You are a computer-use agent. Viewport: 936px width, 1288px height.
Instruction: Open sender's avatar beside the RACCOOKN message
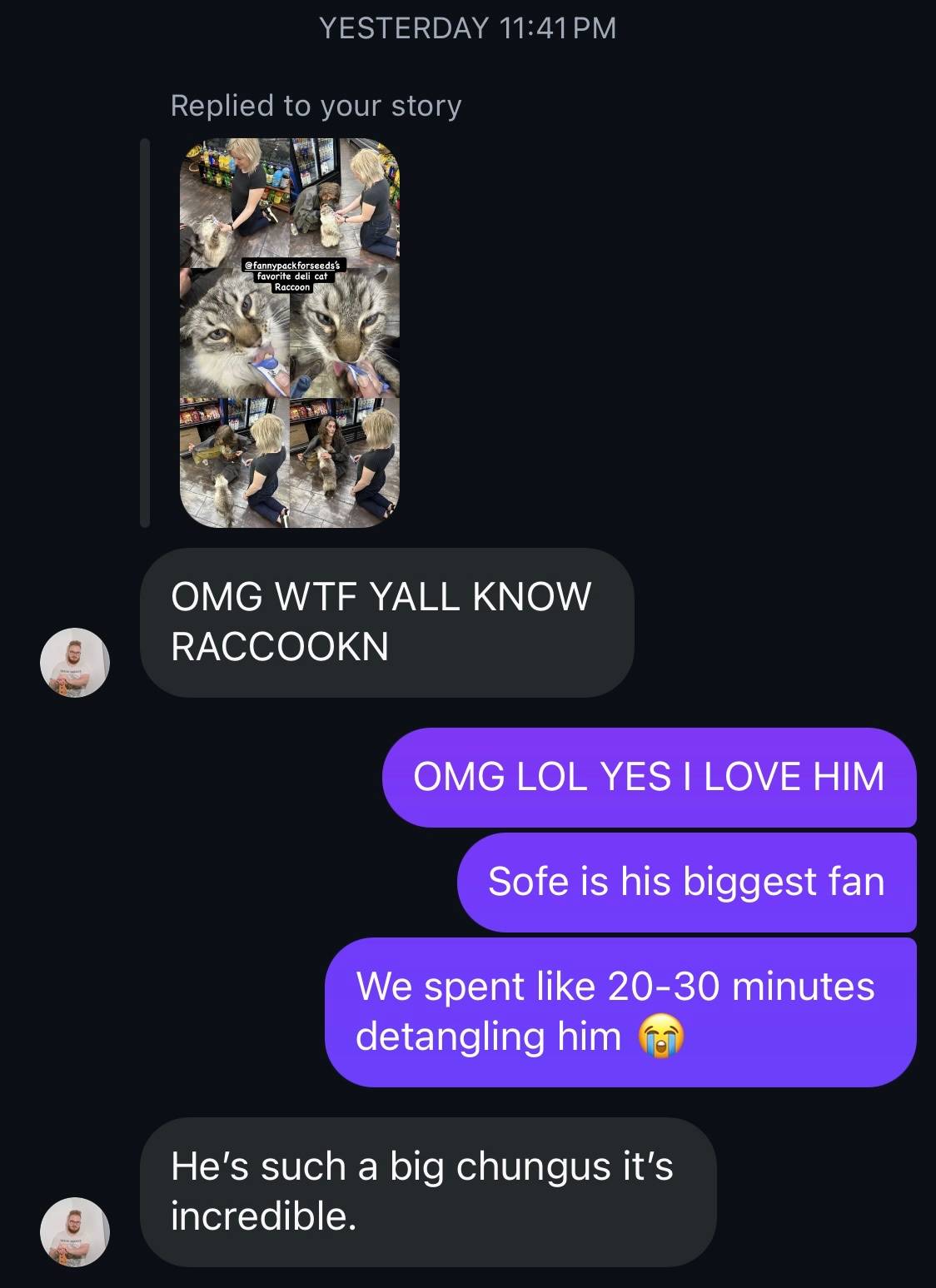pos(75,663)
